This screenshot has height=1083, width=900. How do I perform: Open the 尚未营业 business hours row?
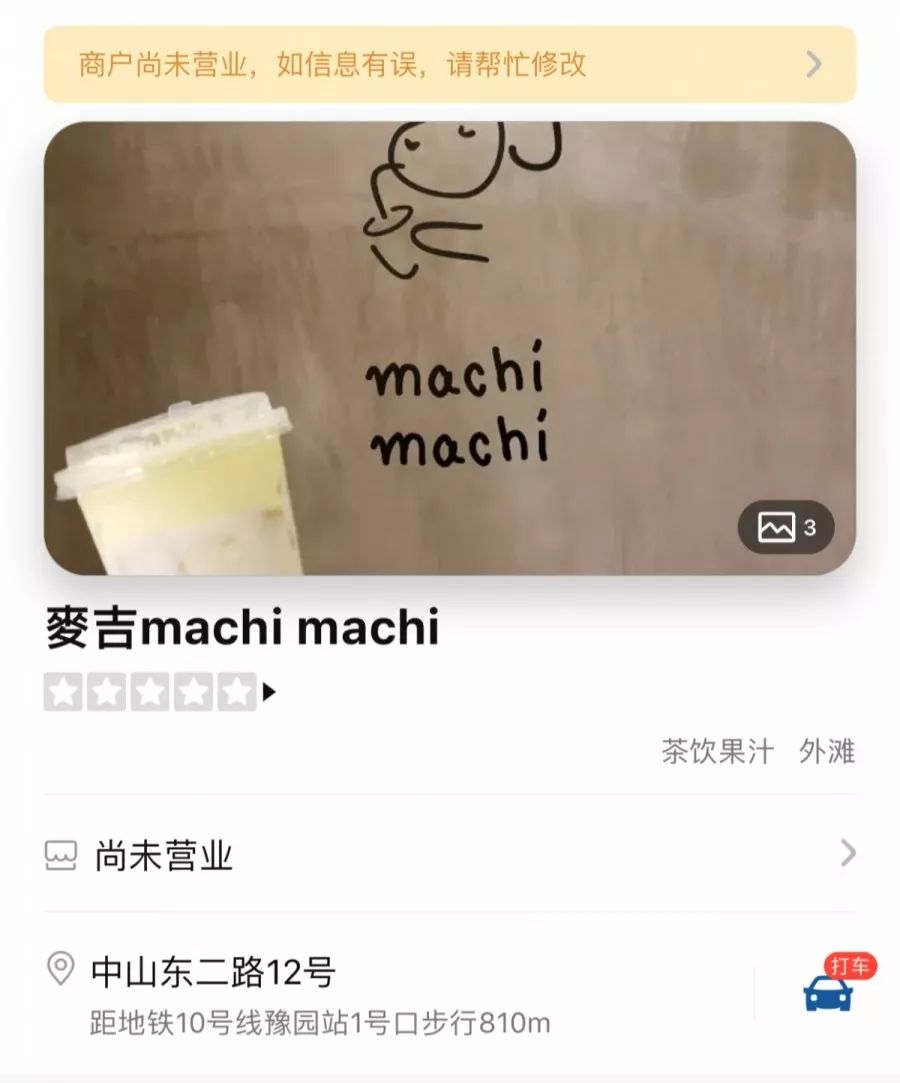[449, 855]
